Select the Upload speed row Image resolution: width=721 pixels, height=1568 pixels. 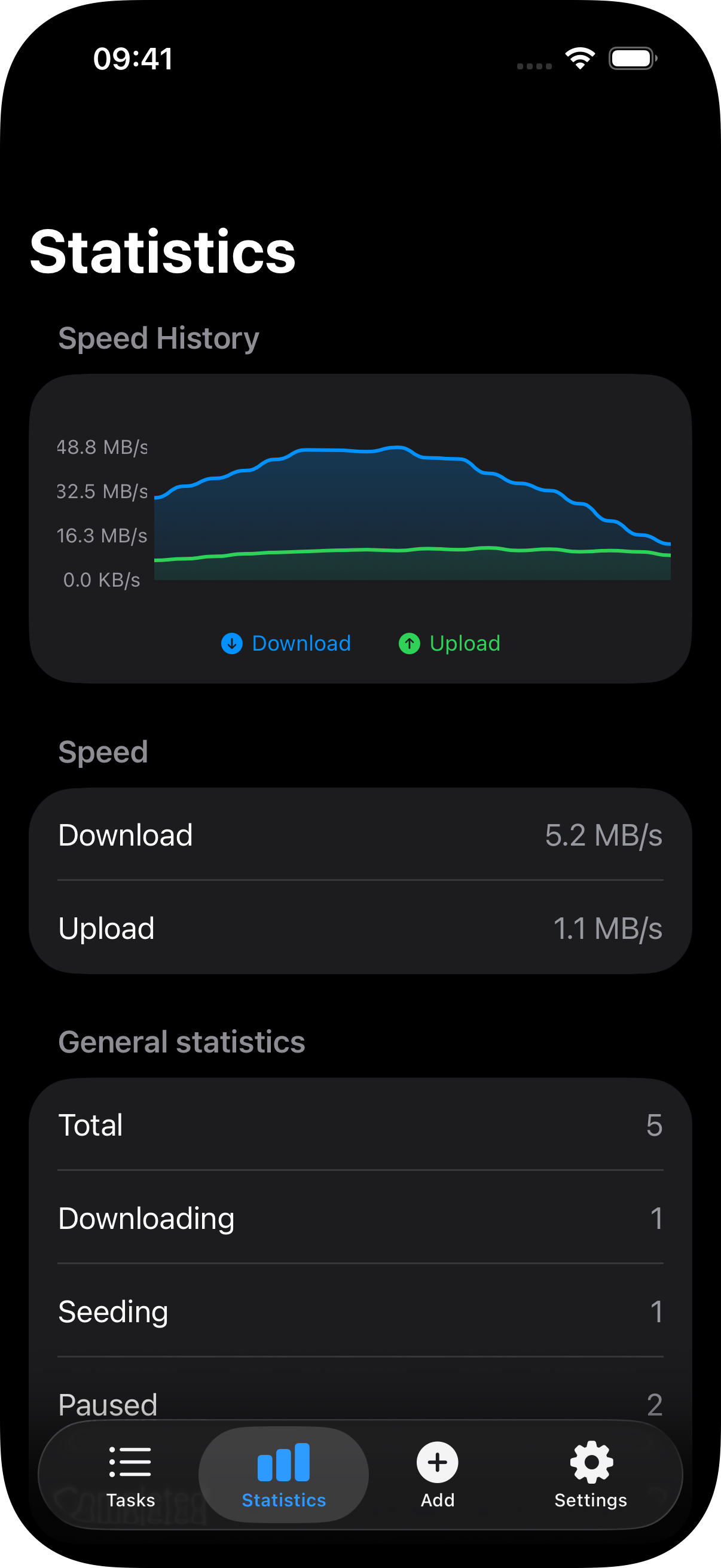coord(360,928)
